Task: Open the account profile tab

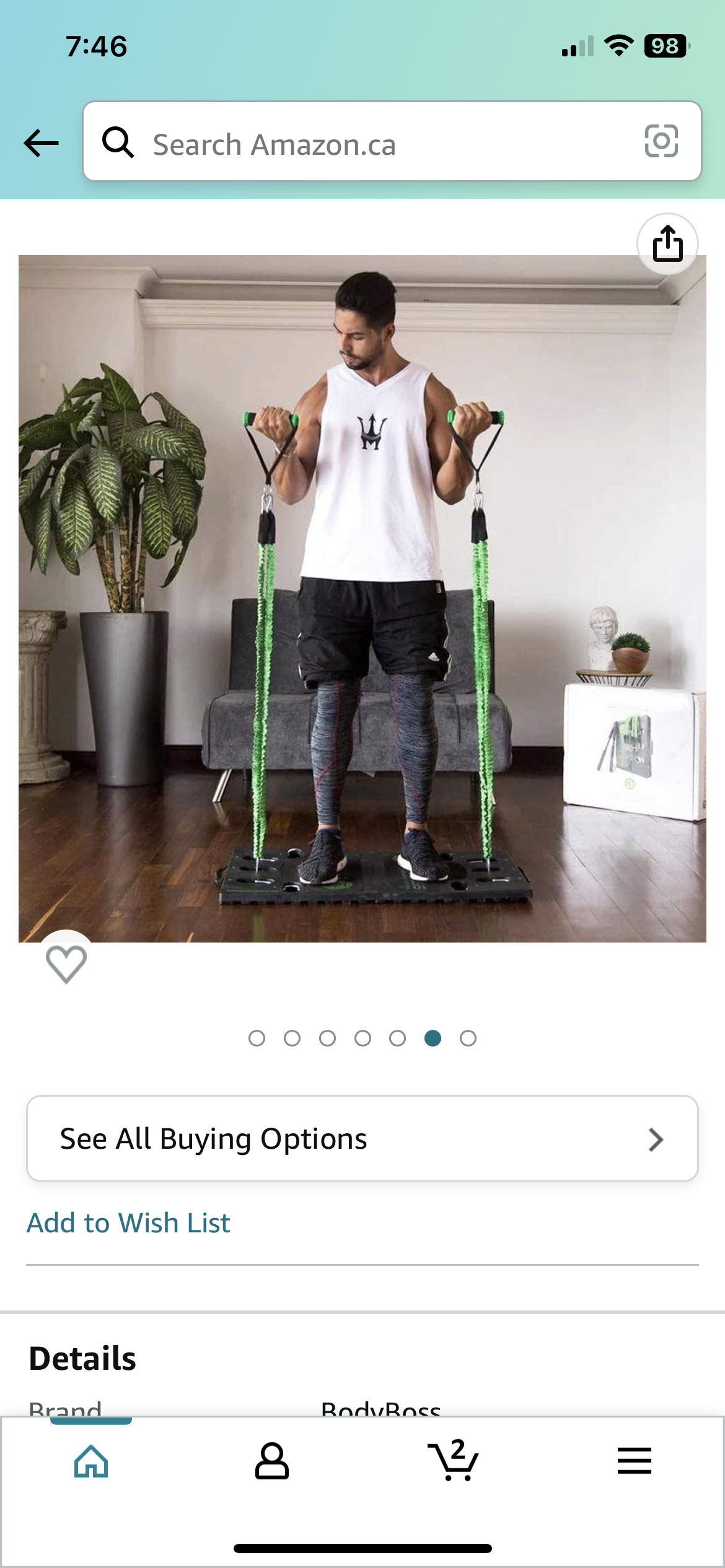Action: click(272, 1461)
